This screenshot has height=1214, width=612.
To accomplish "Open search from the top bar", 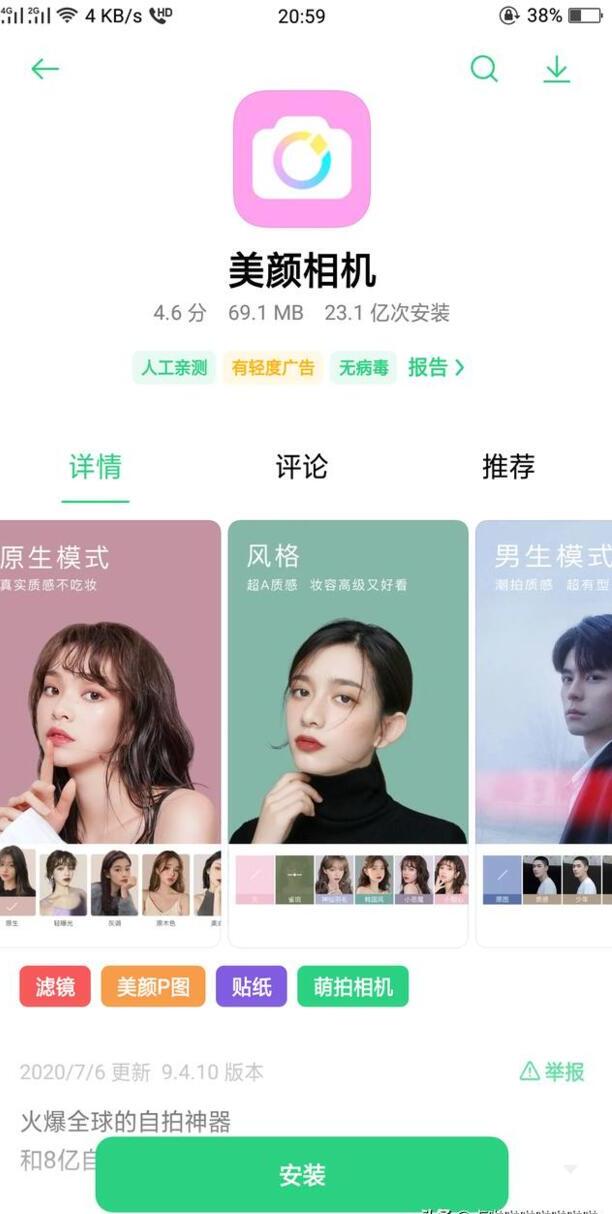I will [484, 69].
